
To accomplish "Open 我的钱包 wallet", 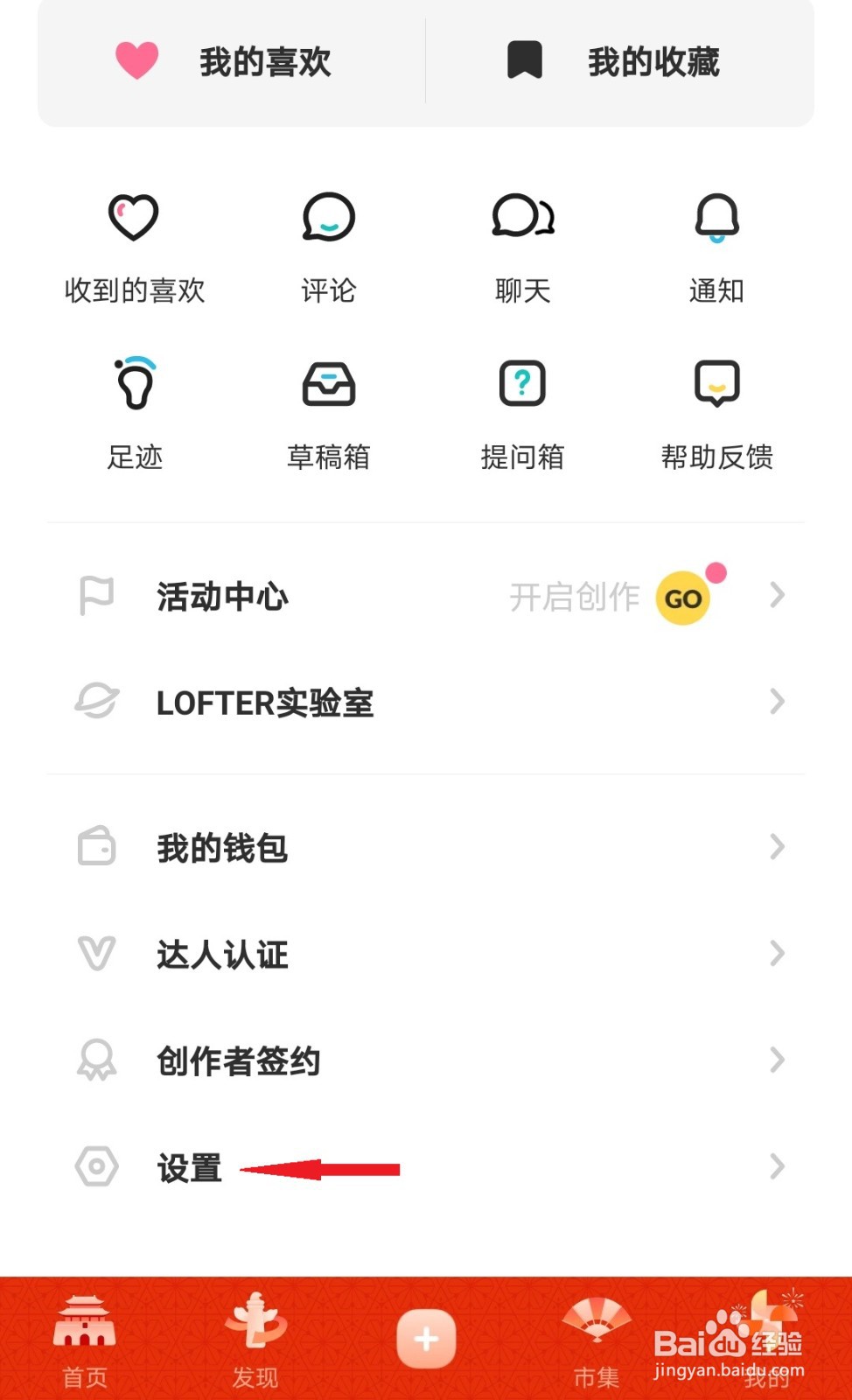I will pos(425,847).
